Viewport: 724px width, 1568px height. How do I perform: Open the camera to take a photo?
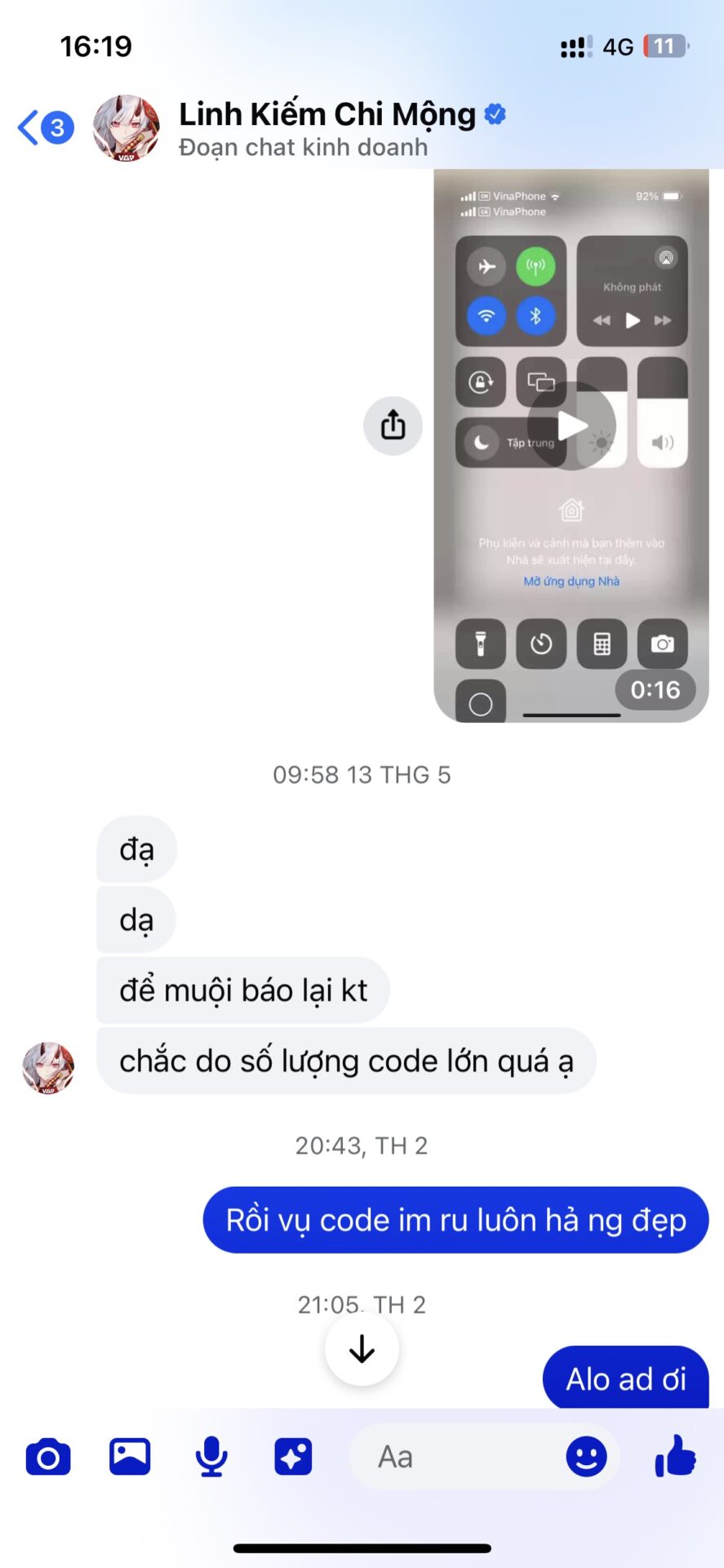click(48, 1458)
